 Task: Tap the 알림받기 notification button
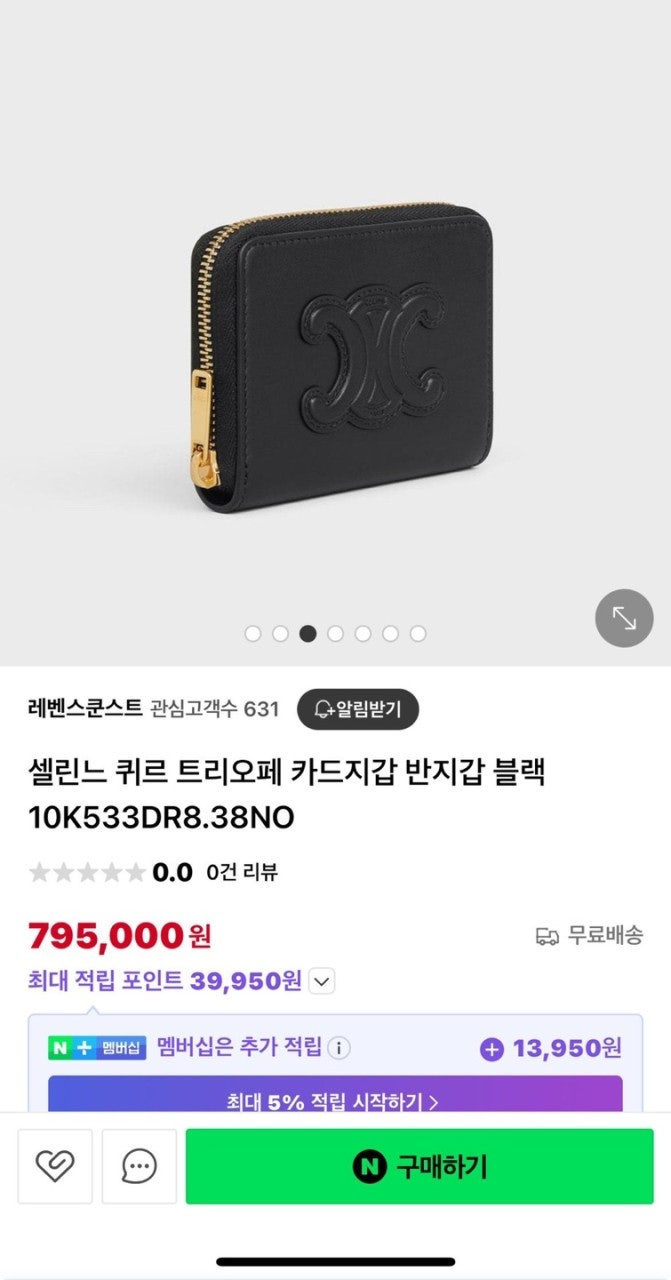(357, 710)
